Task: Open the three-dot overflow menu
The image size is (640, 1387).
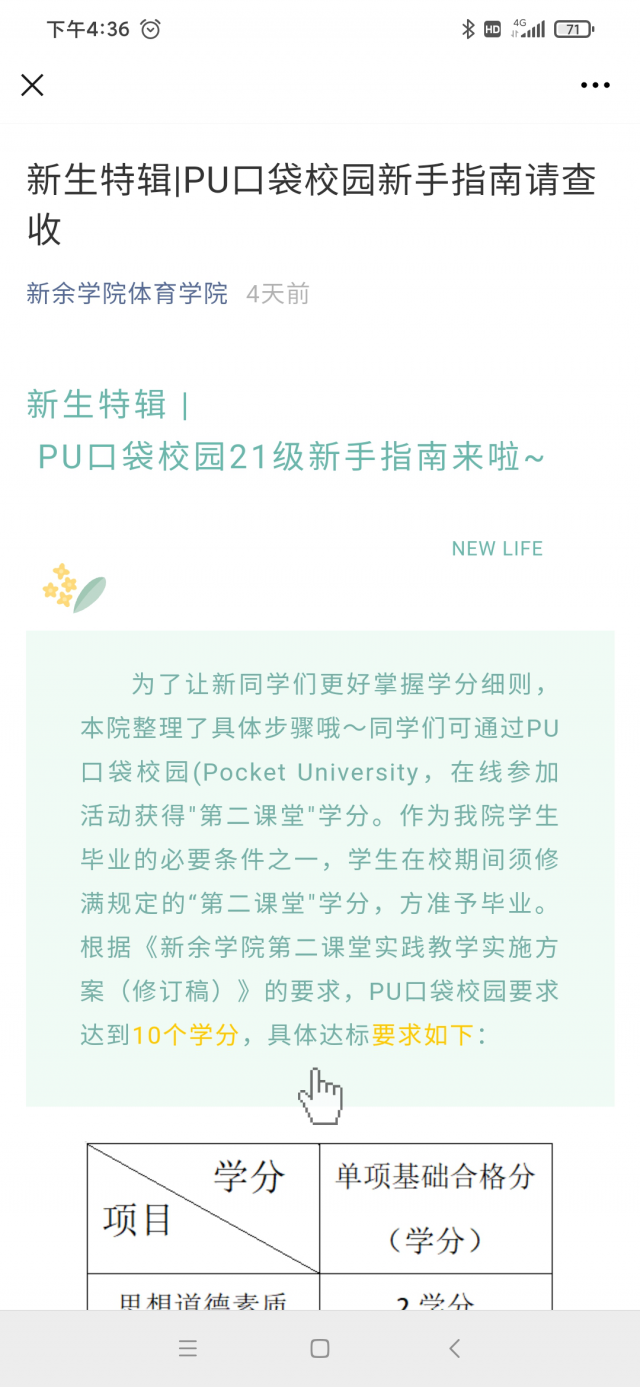Action: [x=595, y=85]
